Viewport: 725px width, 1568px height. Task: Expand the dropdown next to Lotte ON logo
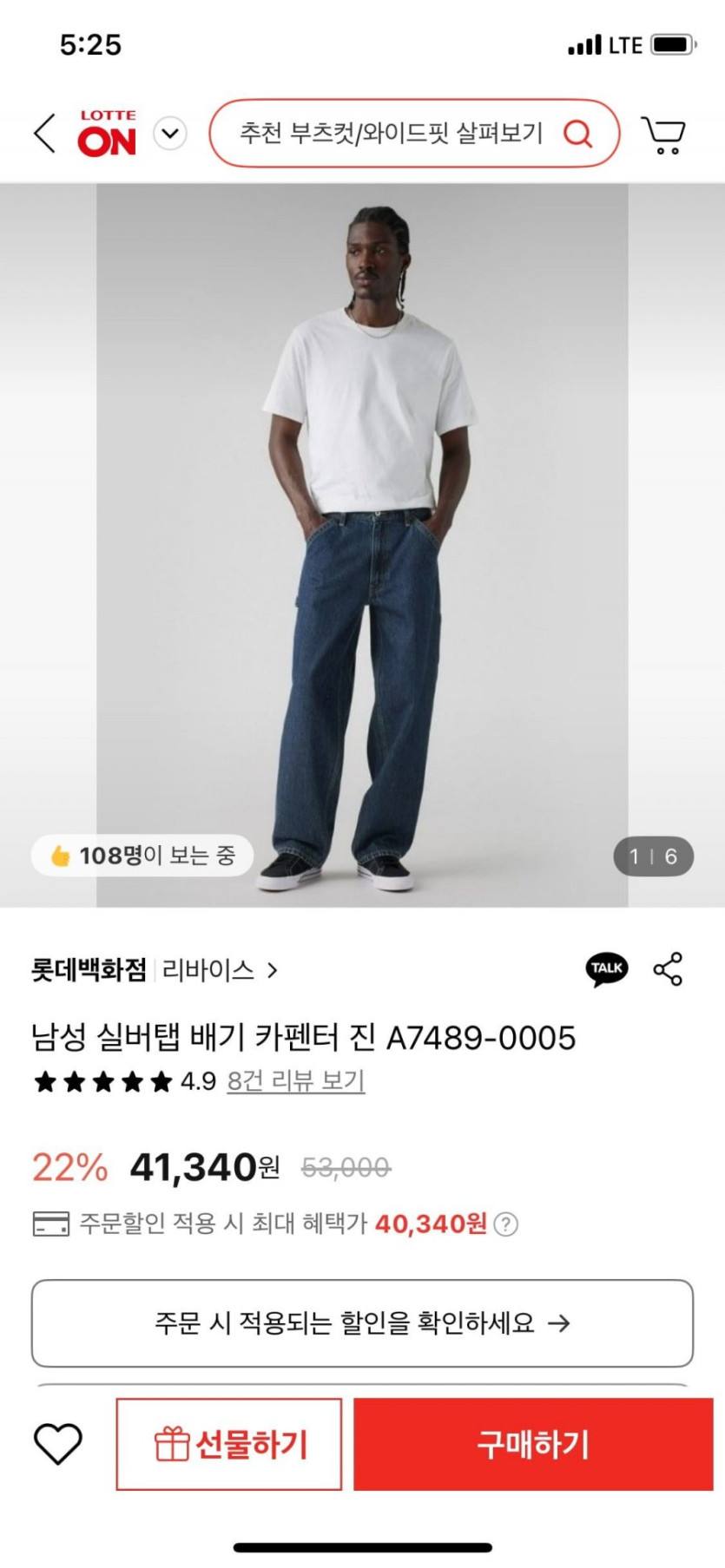click(170, 134)
